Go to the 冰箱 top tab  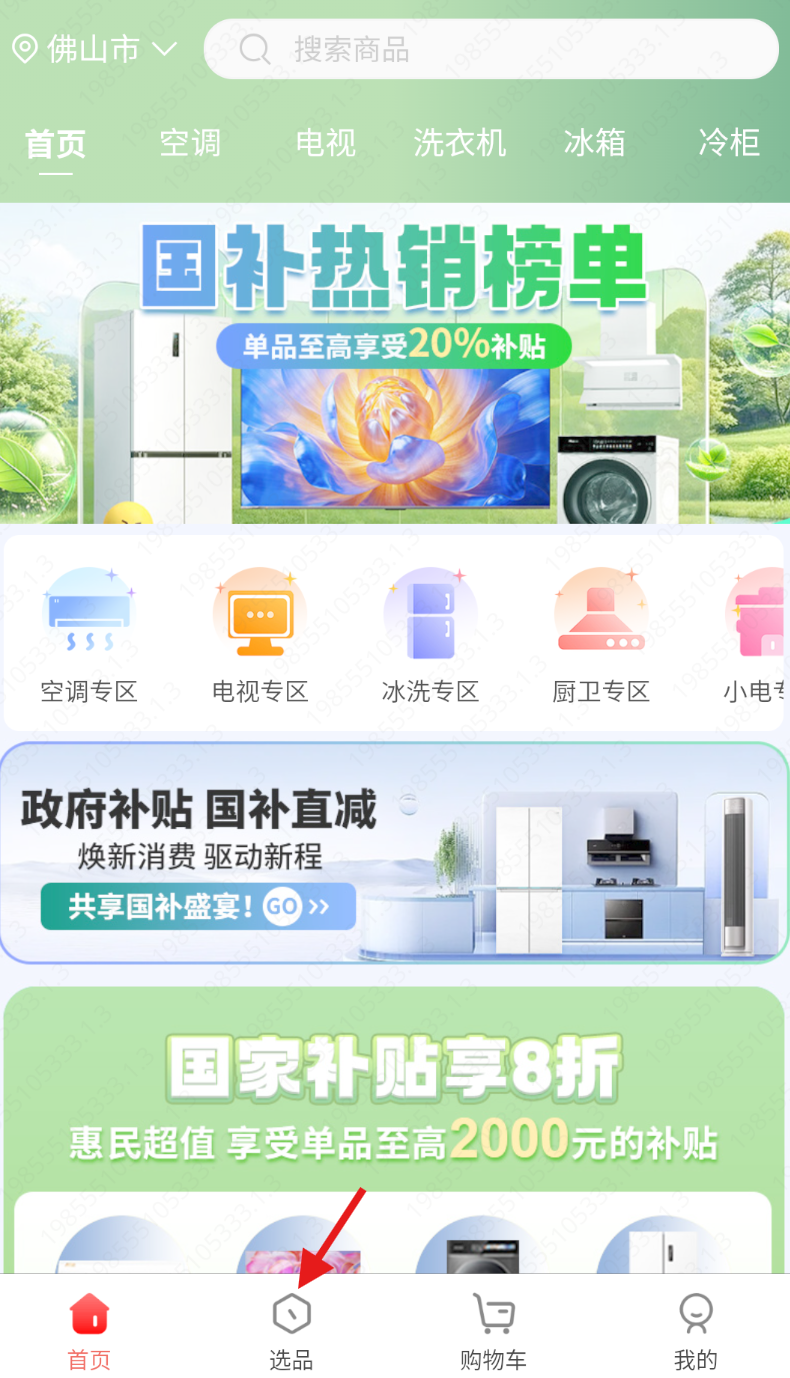[x=594, y=143]
